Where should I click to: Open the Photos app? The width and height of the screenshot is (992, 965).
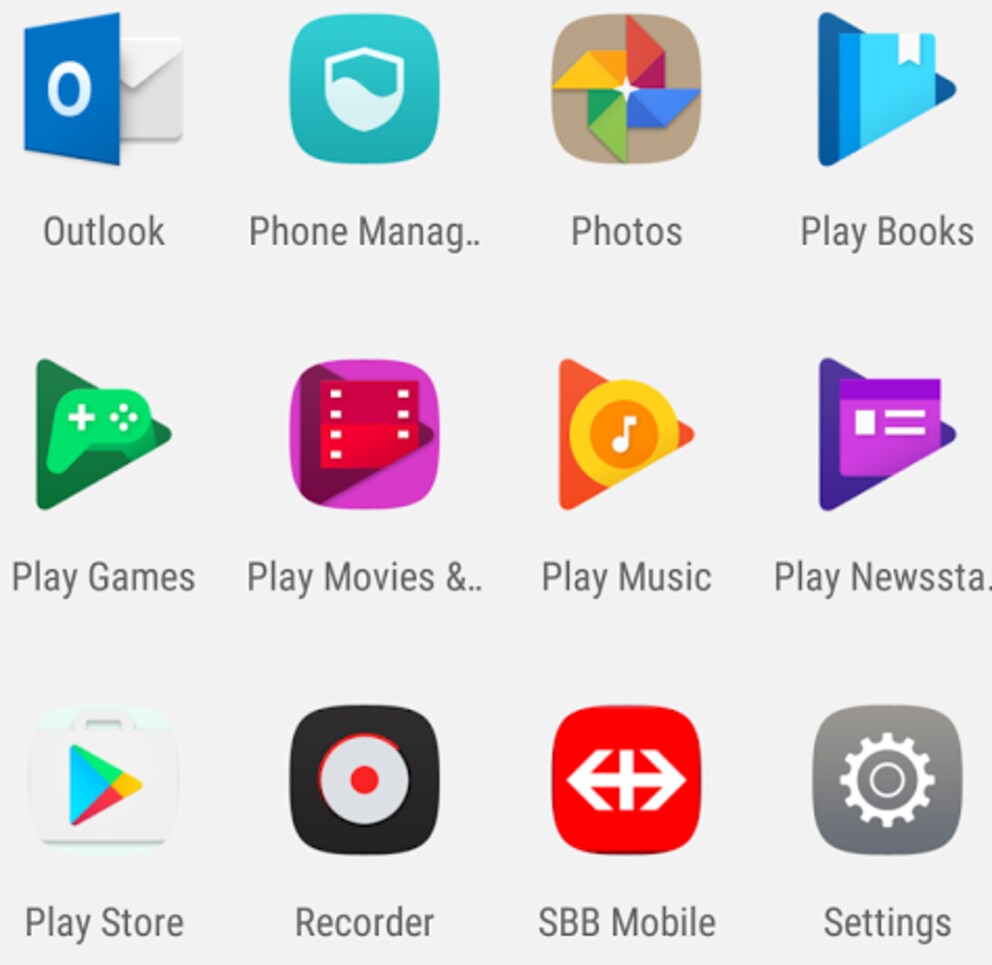click(x=626, y=90)
